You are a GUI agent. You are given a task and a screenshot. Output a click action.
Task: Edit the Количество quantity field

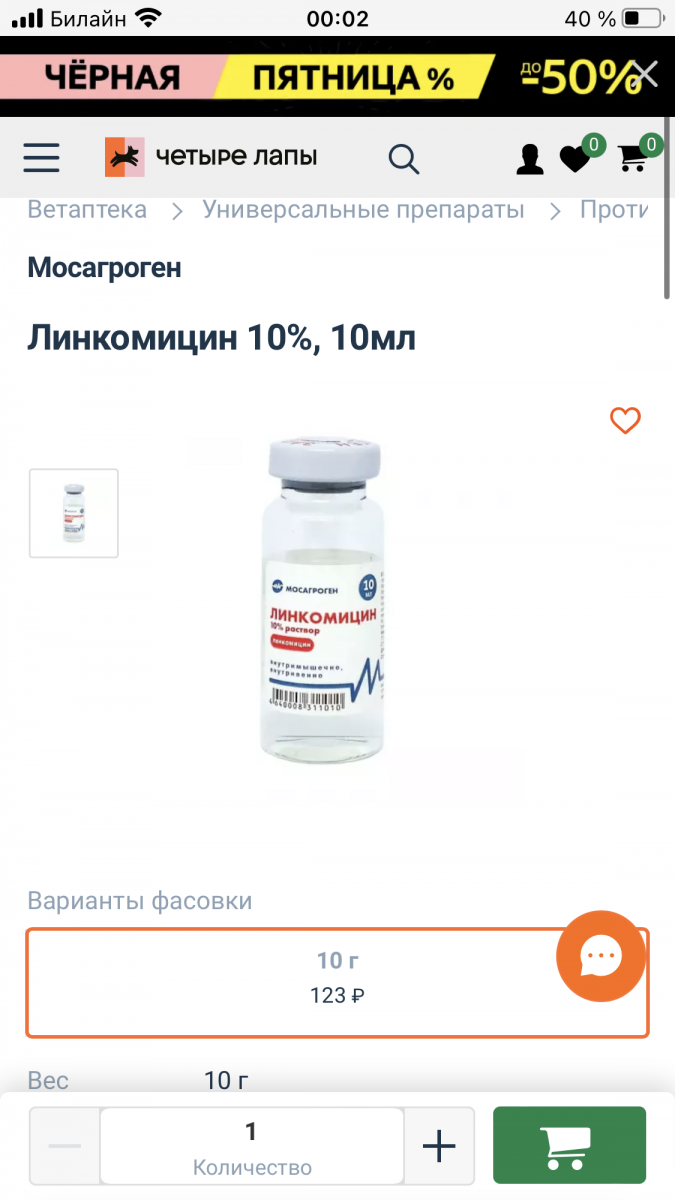point(252,1146)
